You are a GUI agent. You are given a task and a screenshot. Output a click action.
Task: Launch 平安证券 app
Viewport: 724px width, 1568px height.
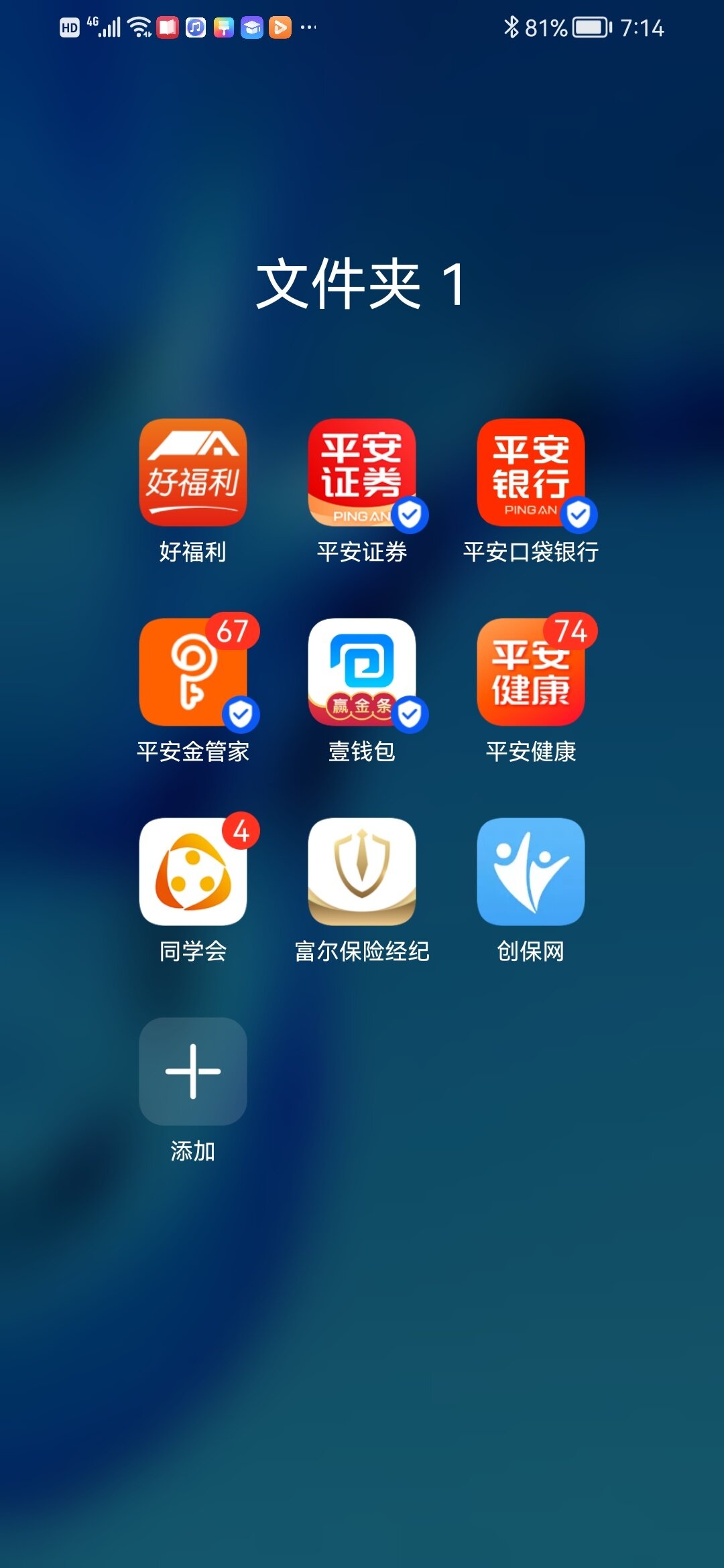pyautogui.click(x=362, y=472)
